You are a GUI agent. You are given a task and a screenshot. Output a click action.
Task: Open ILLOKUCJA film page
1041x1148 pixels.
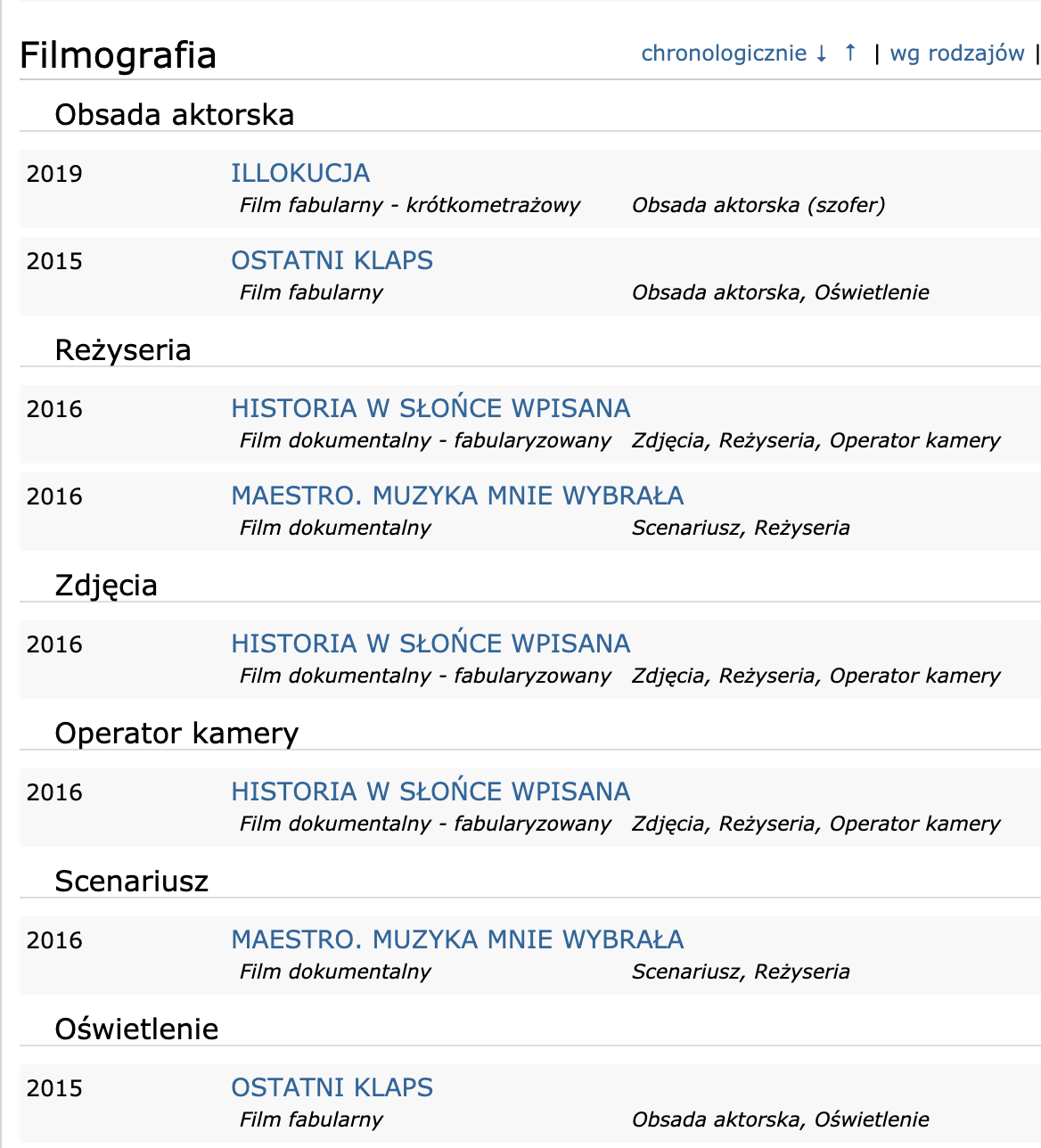(x=300, y=173)
